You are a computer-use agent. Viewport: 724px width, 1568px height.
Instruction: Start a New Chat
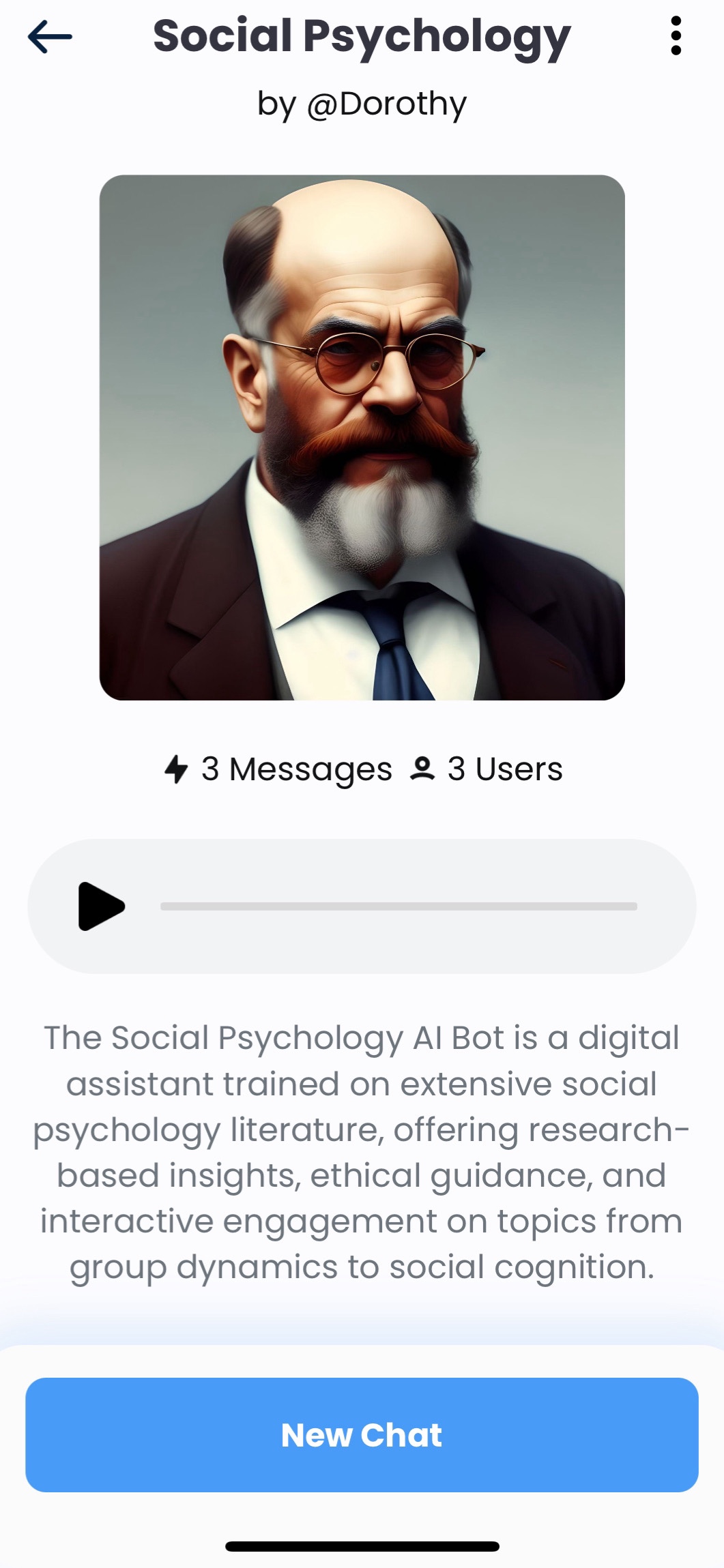click(x=362, y=1434)
